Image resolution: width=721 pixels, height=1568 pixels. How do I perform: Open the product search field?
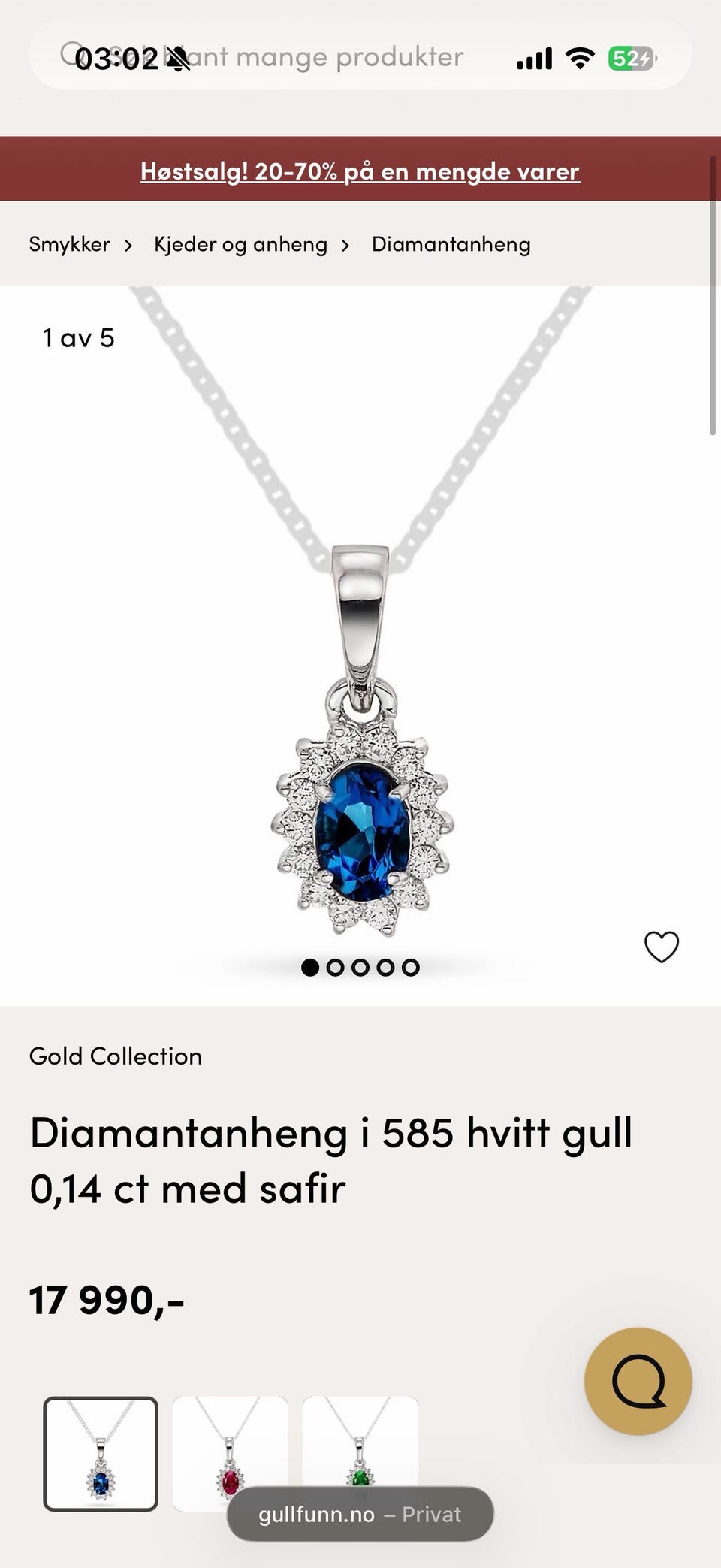point(360,55)
